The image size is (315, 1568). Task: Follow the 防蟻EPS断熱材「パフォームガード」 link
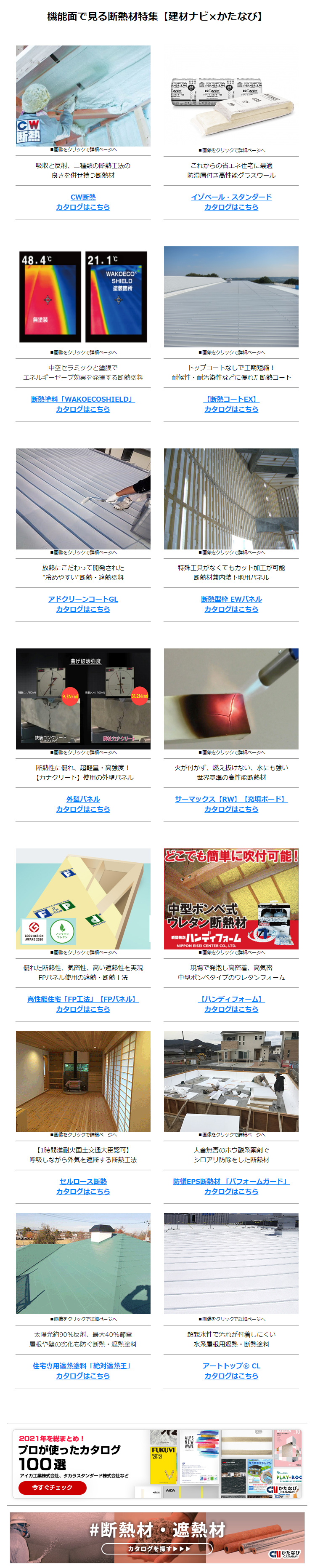[231, 1181]
